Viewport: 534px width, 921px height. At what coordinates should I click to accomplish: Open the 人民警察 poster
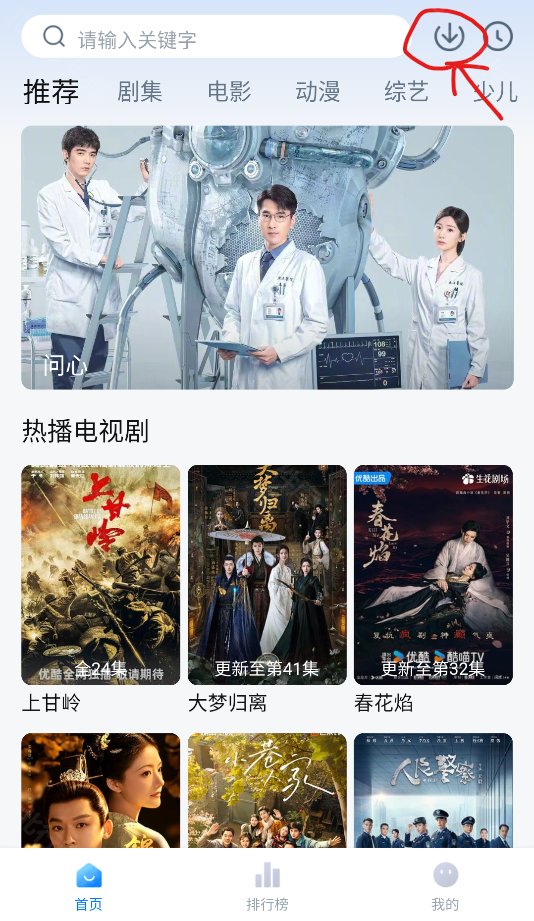[434, 790]
